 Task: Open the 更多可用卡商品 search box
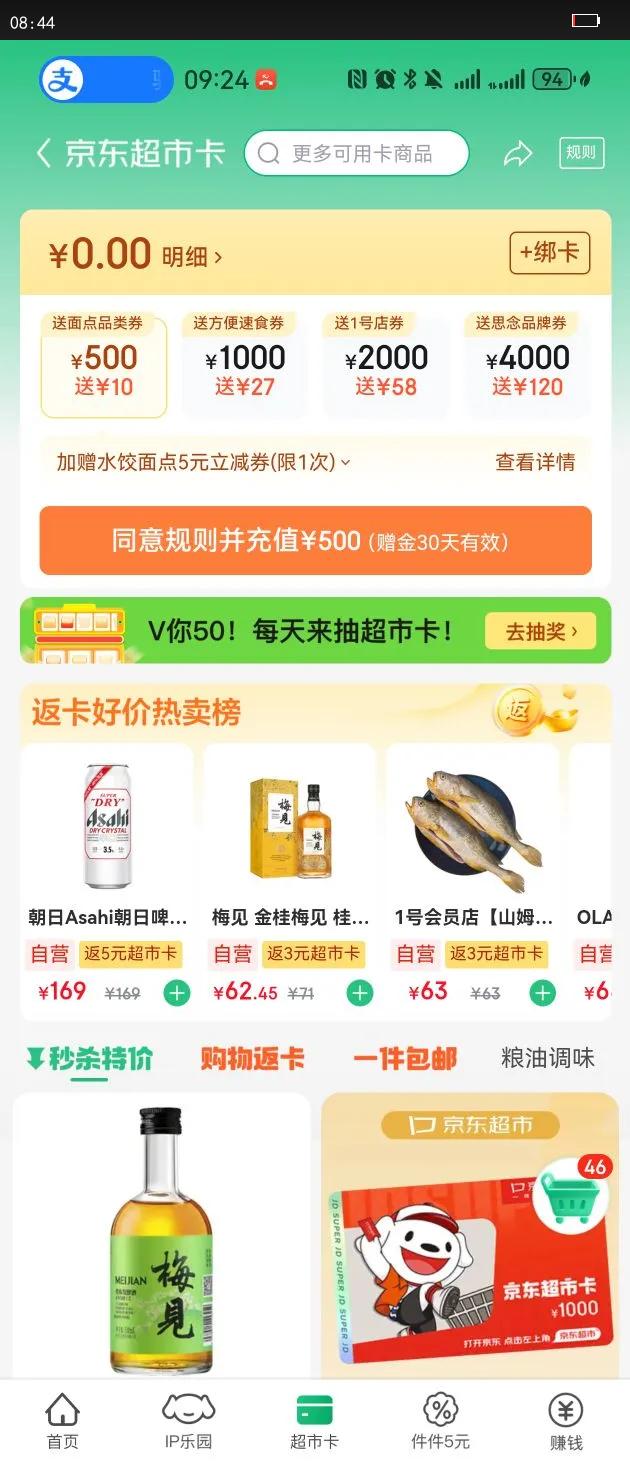356,153
